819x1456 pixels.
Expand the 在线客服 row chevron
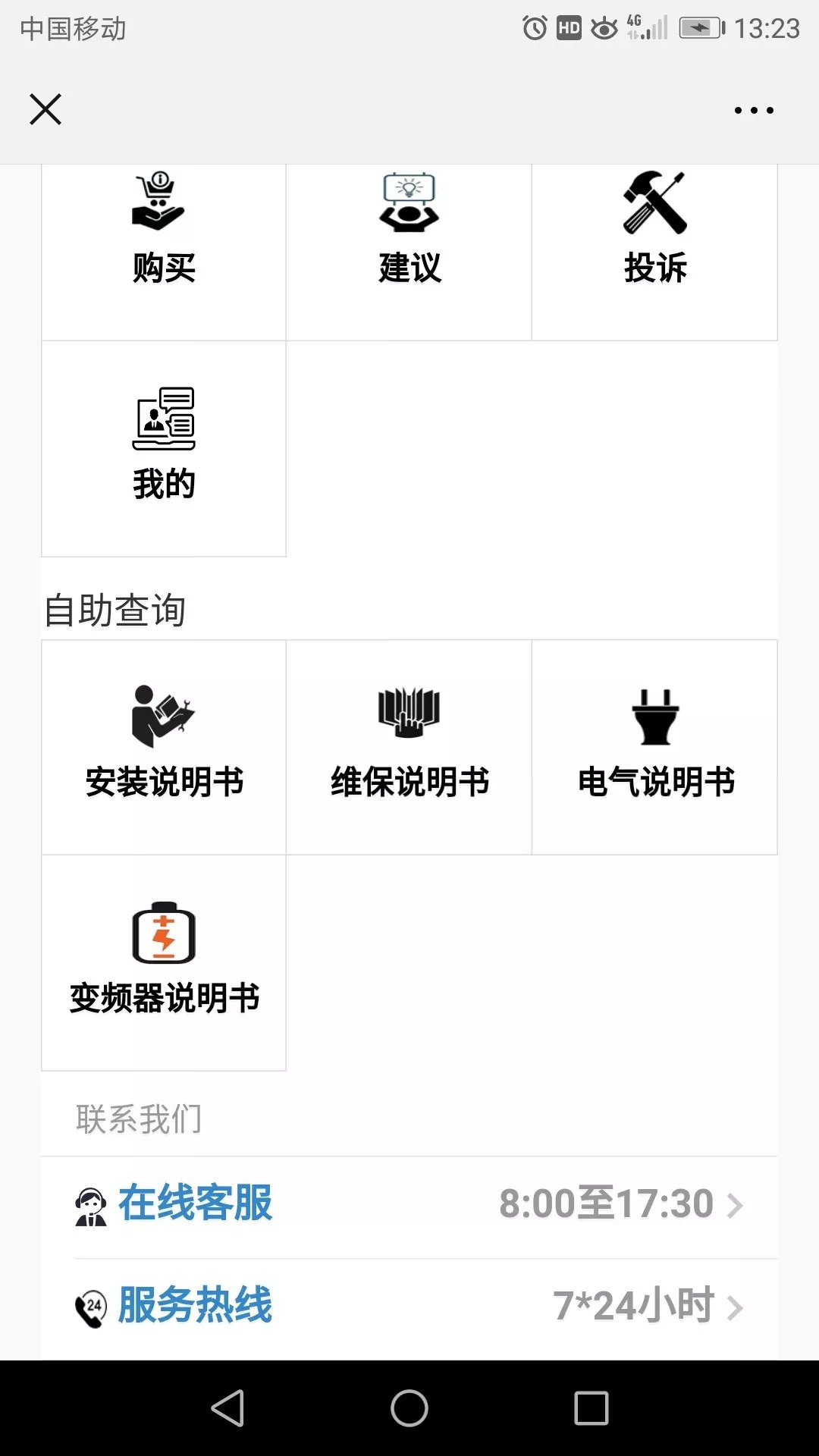tap(734, 1203)
